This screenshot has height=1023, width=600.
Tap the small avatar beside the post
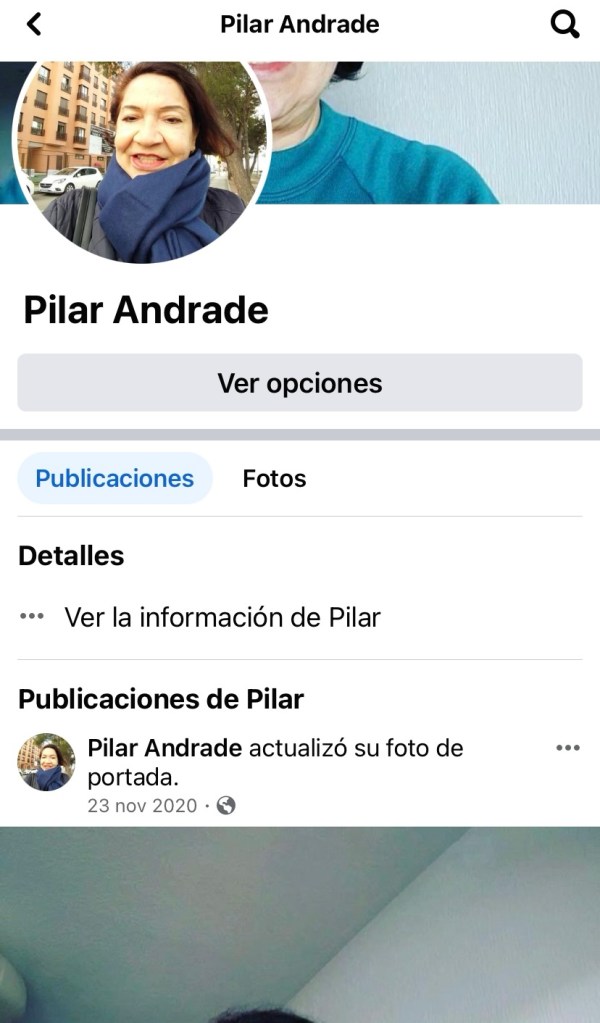tap(46, 762)
